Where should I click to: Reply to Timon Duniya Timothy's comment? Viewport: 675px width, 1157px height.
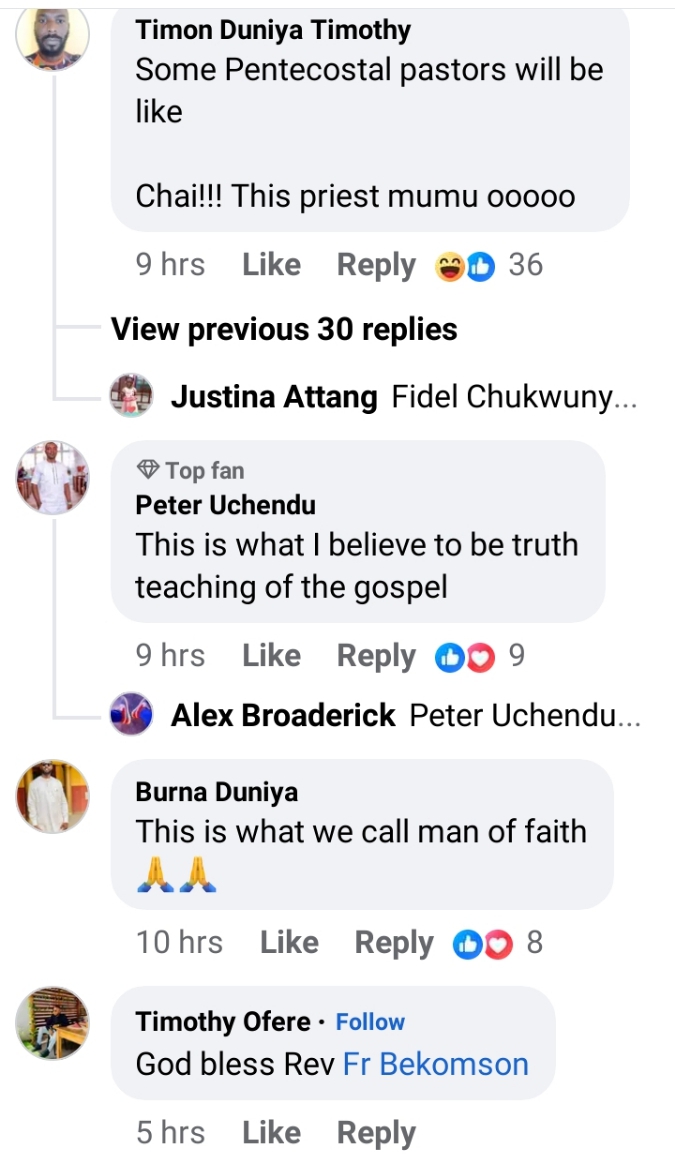click(376, 265)
